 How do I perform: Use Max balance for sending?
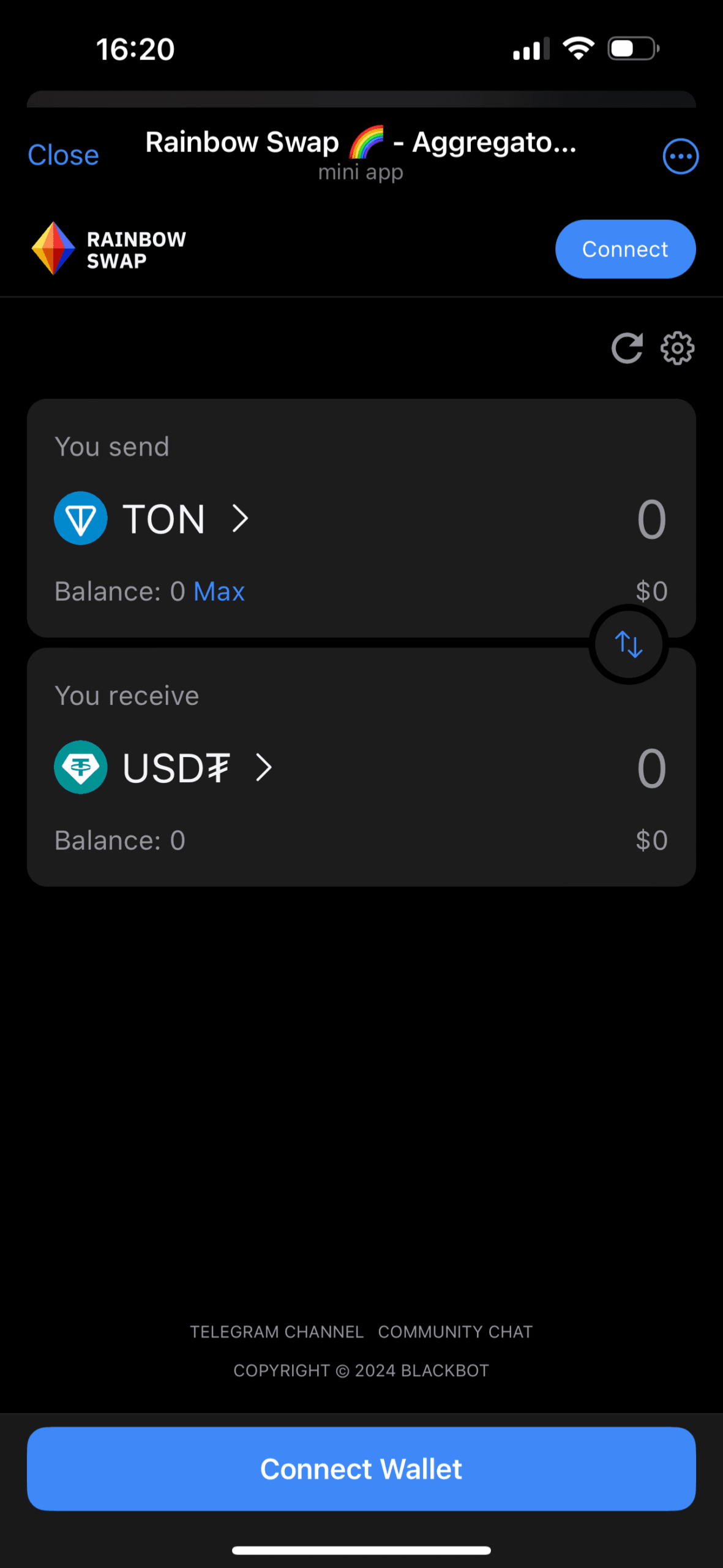(x=219, y=592)
